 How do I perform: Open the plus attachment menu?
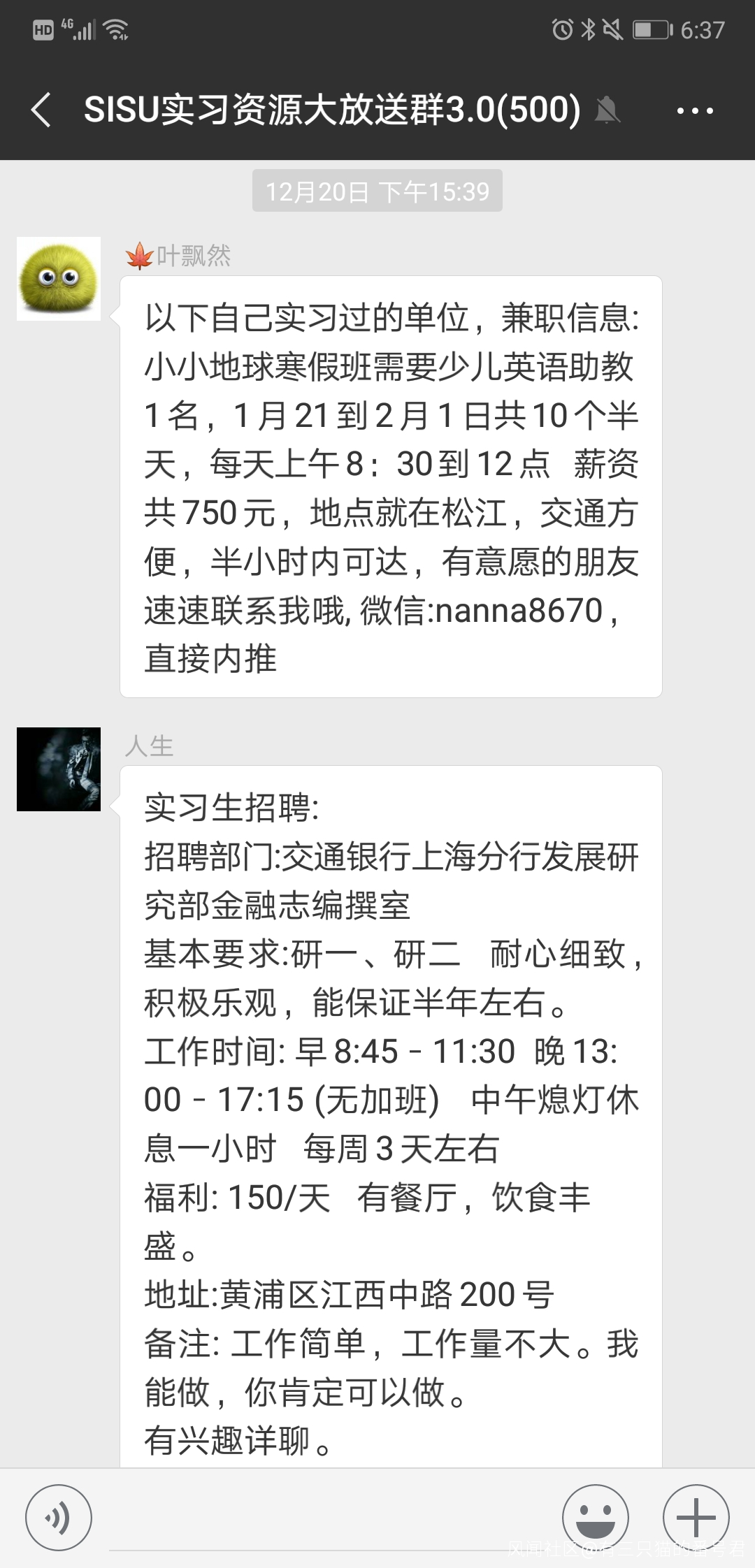[696, 1518]
